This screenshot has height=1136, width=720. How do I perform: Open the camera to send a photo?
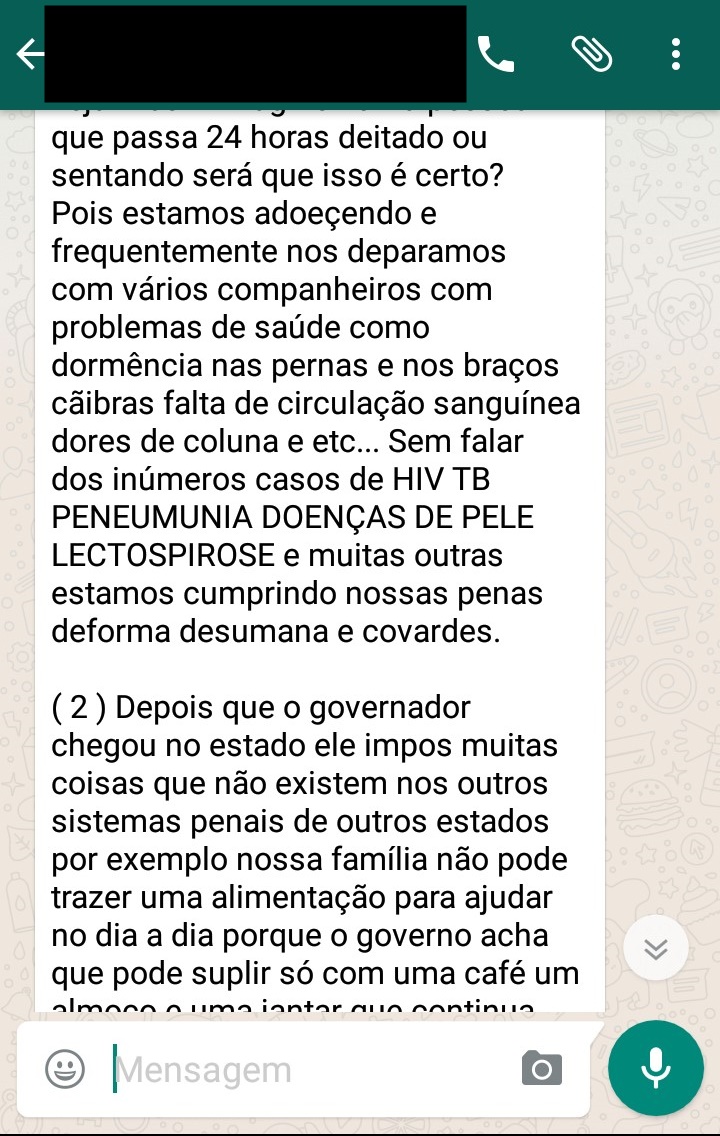pyautogui.click(x=542, y=1069)
